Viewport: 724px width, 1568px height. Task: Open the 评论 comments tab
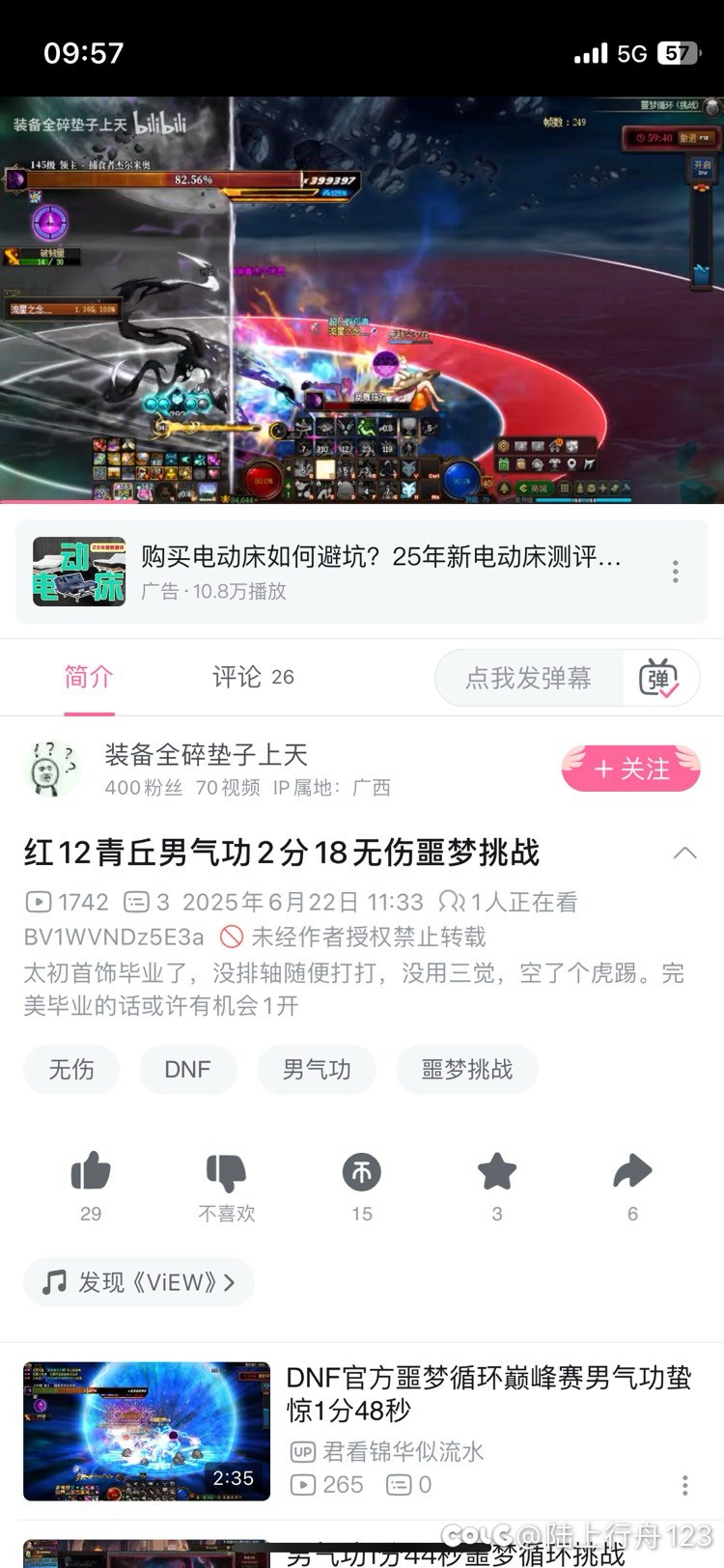(x=253, y=677)
